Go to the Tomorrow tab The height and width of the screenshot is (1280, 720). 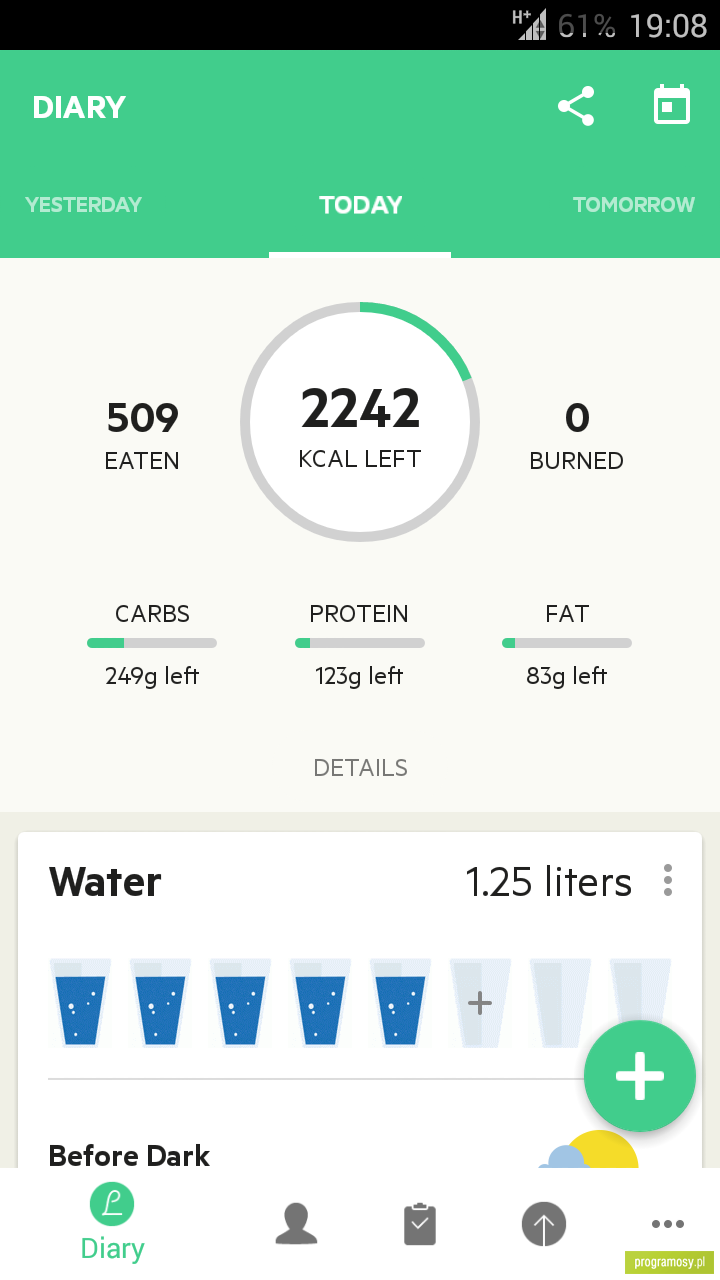click(x=634, y=205)
